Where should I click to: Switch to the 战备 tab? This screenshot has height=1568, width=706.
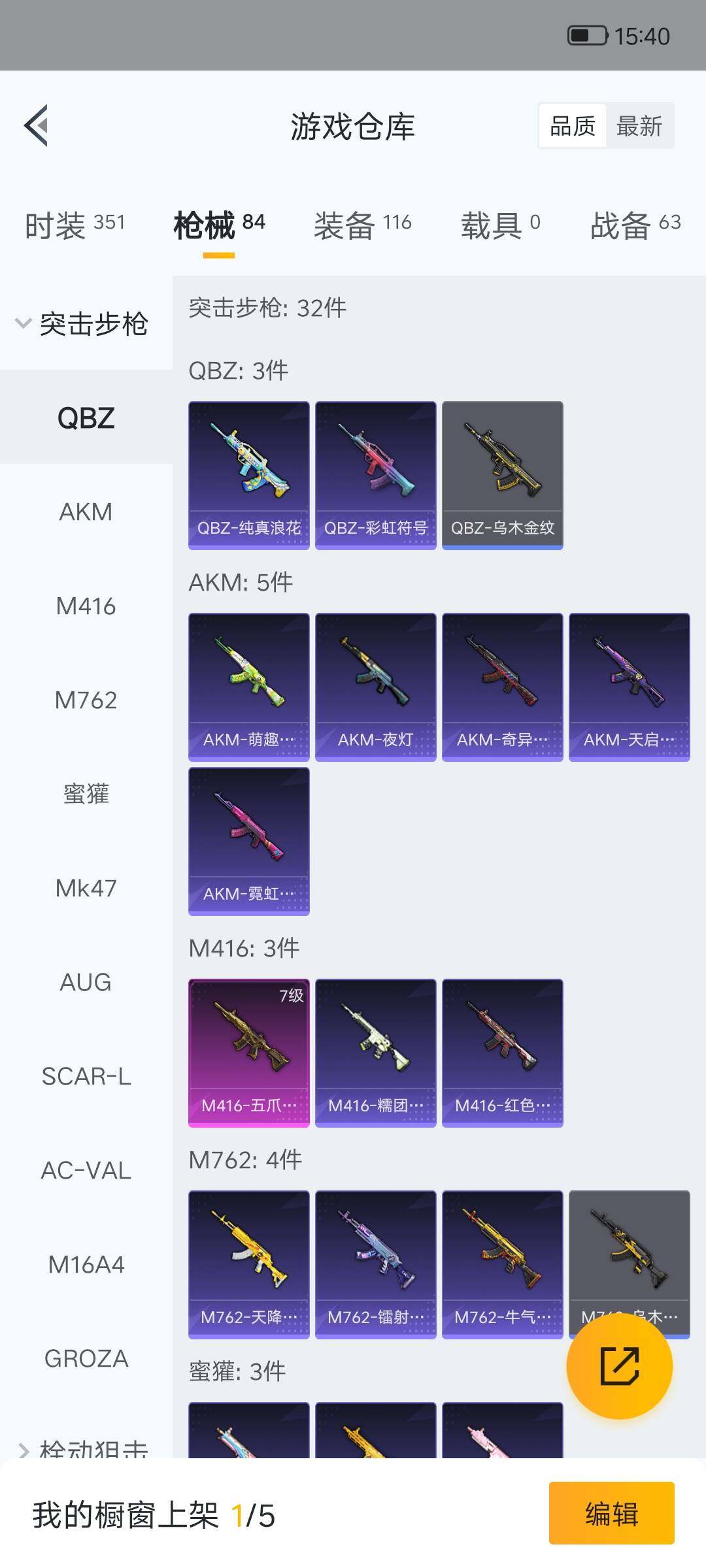(635, 225)
